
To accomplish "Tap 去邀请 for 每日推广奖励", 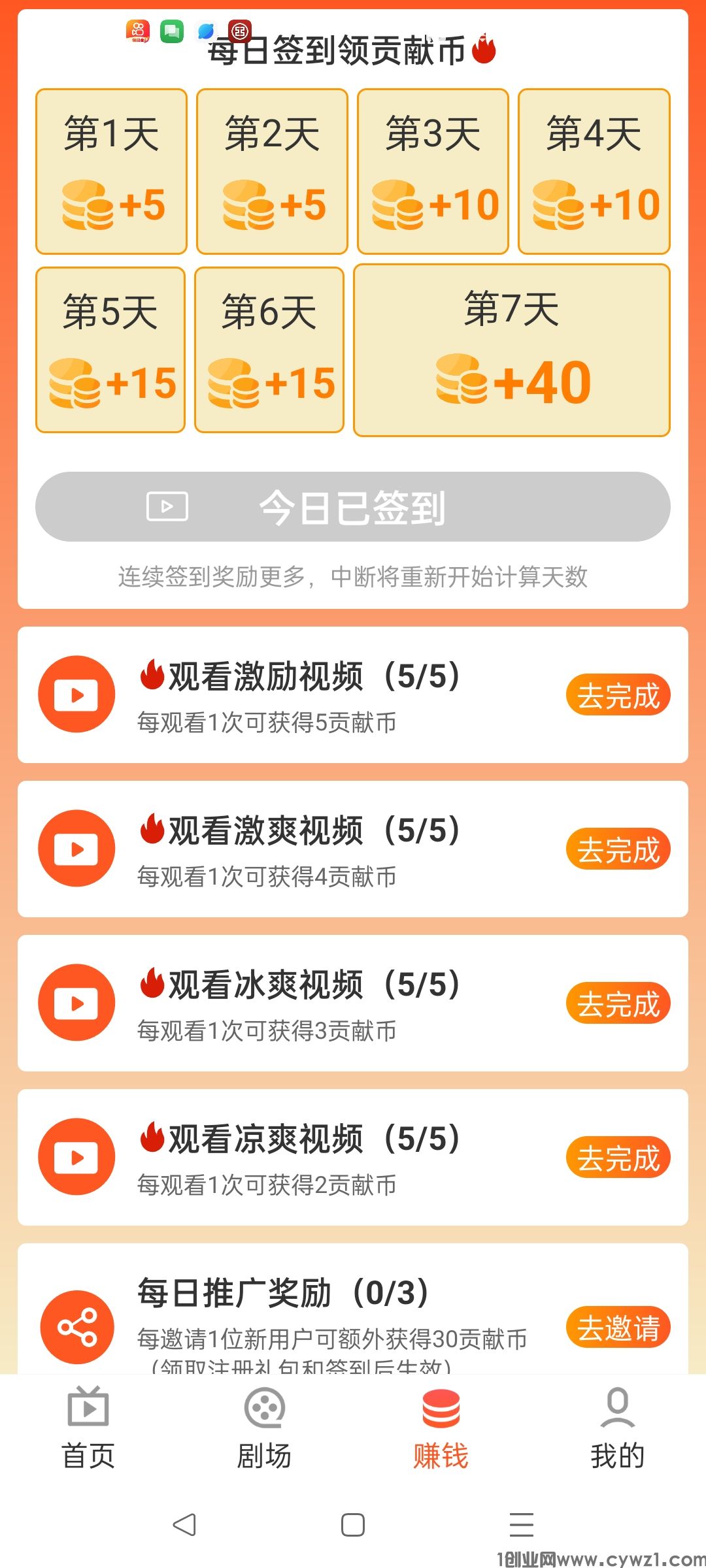I will click(x=618, y=1328).
